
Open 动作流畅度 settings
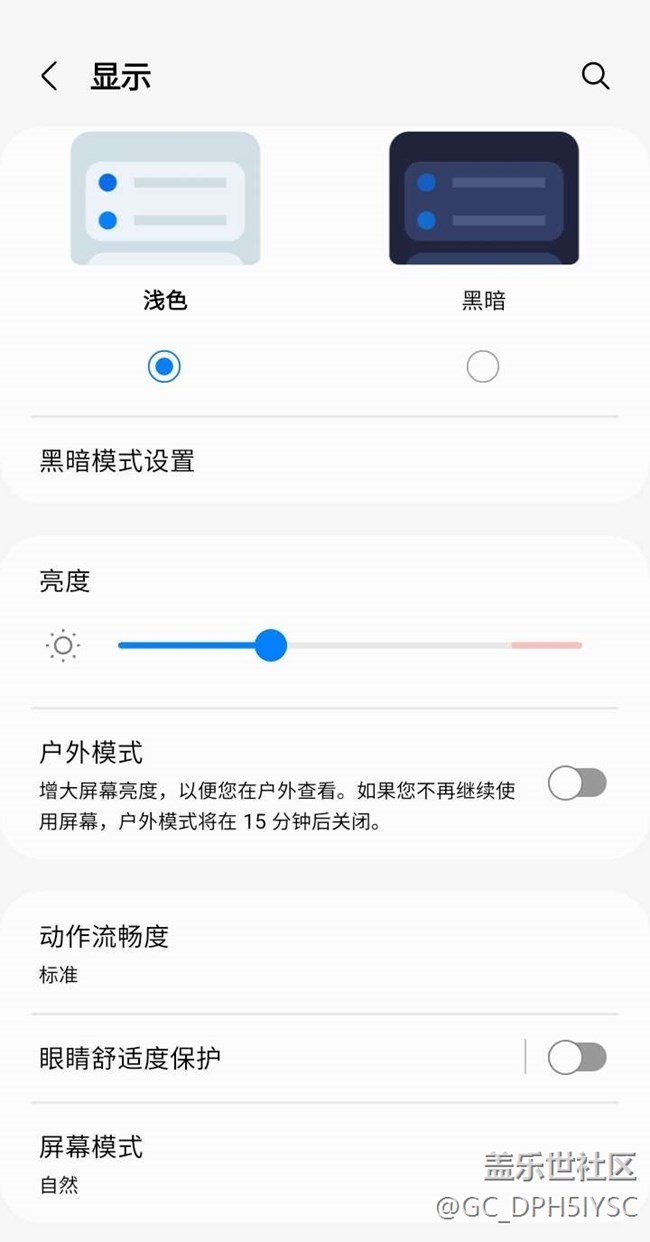(x=325, y=953)
